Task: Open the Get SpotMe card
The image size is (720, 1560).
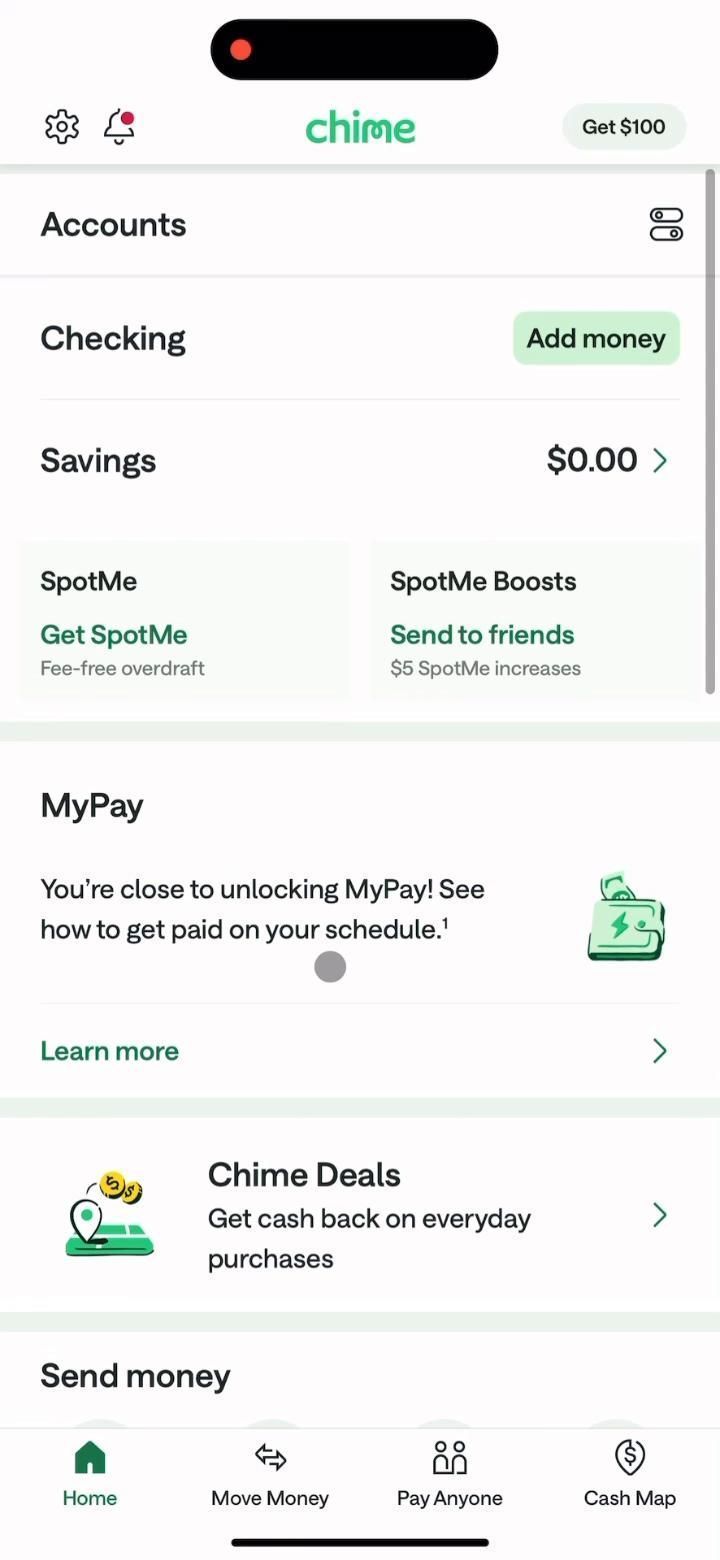Action: (185, 622)
